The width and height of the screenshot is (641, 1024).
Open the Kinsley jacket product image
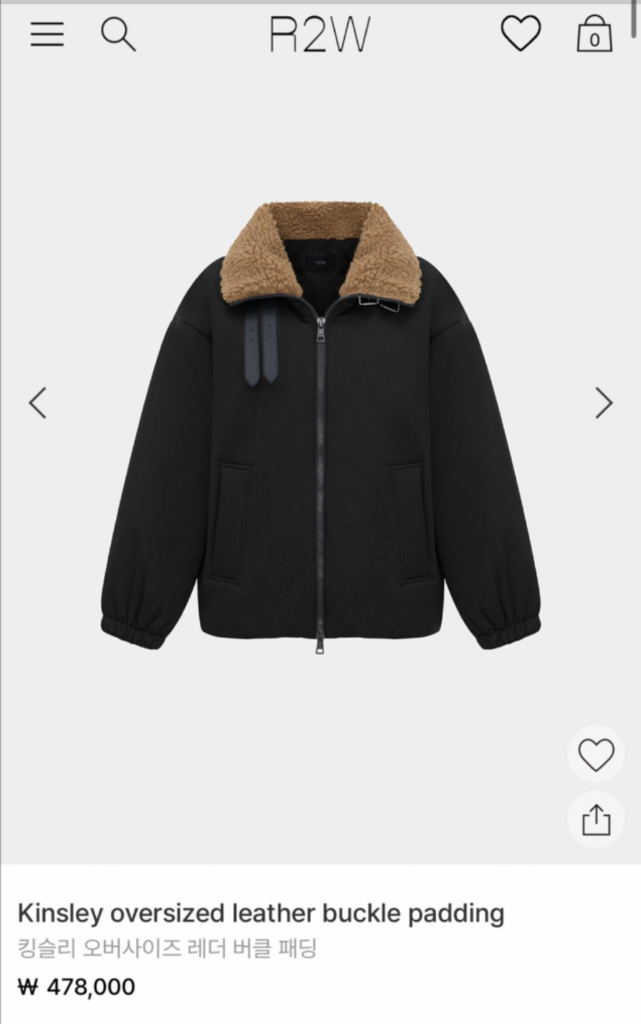[320, 430]
